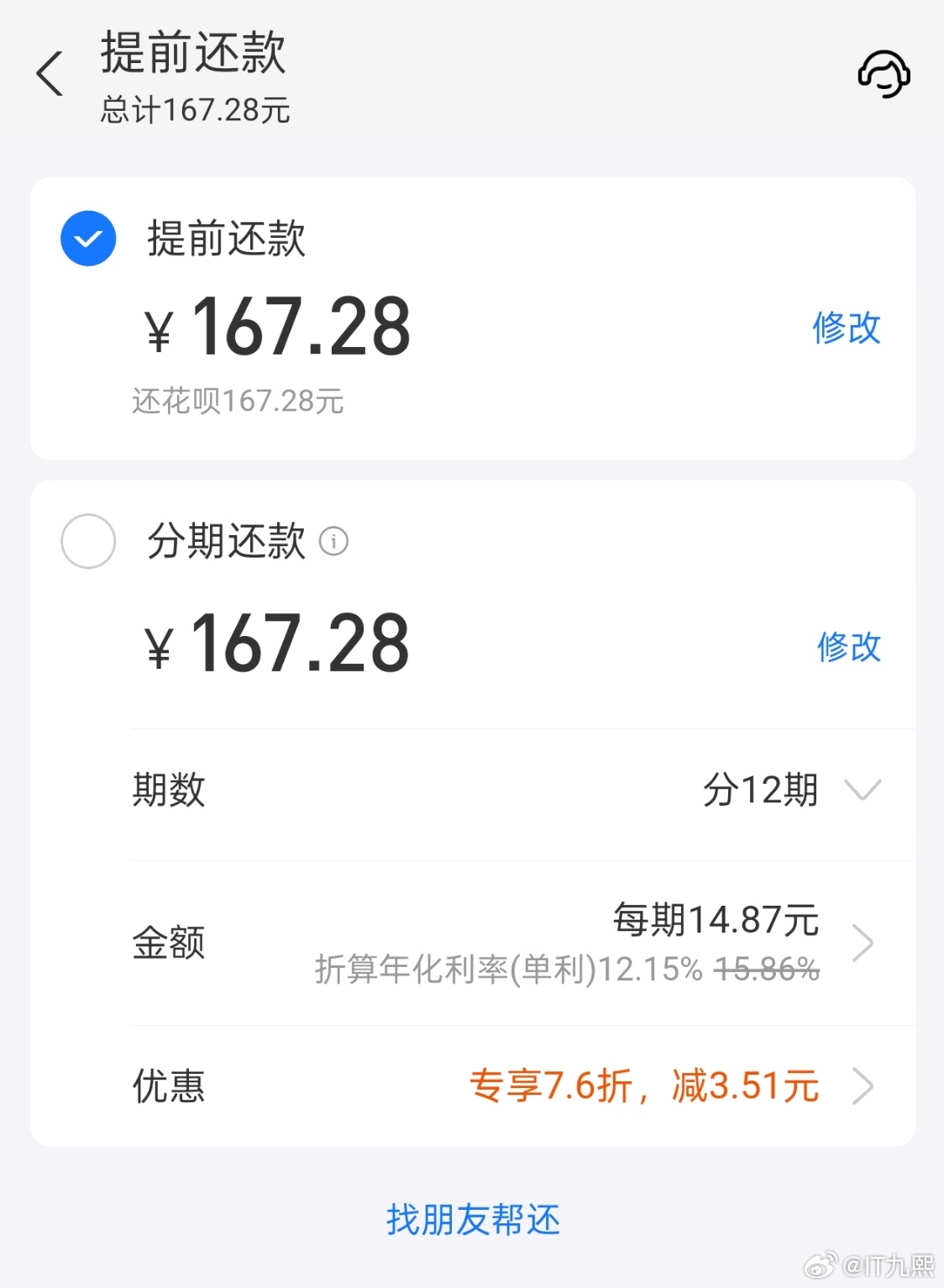Click 修改 to edit early repayment amount
944x1288 pixels.
click(x=845, y=329)
